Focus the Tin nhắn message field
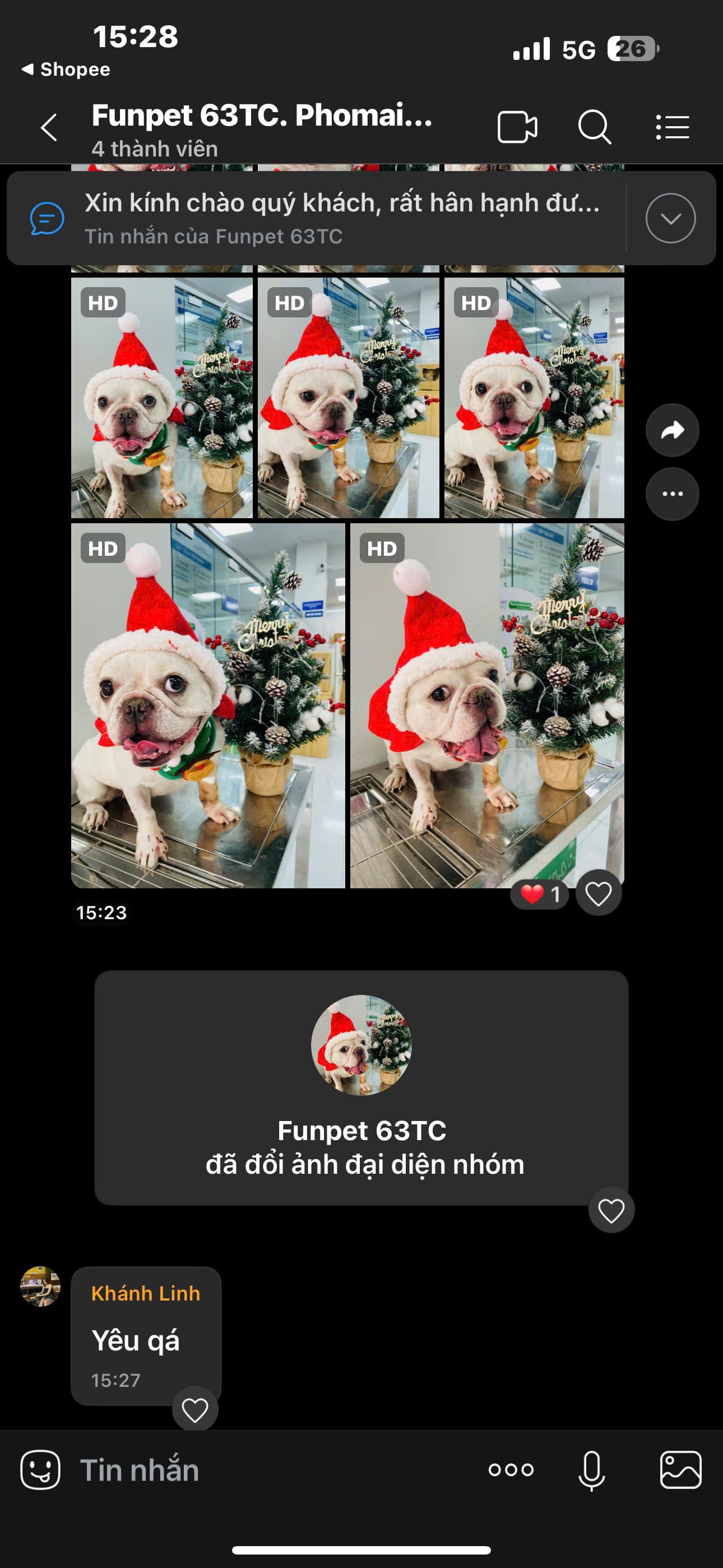 click(x=274, y=1470)
